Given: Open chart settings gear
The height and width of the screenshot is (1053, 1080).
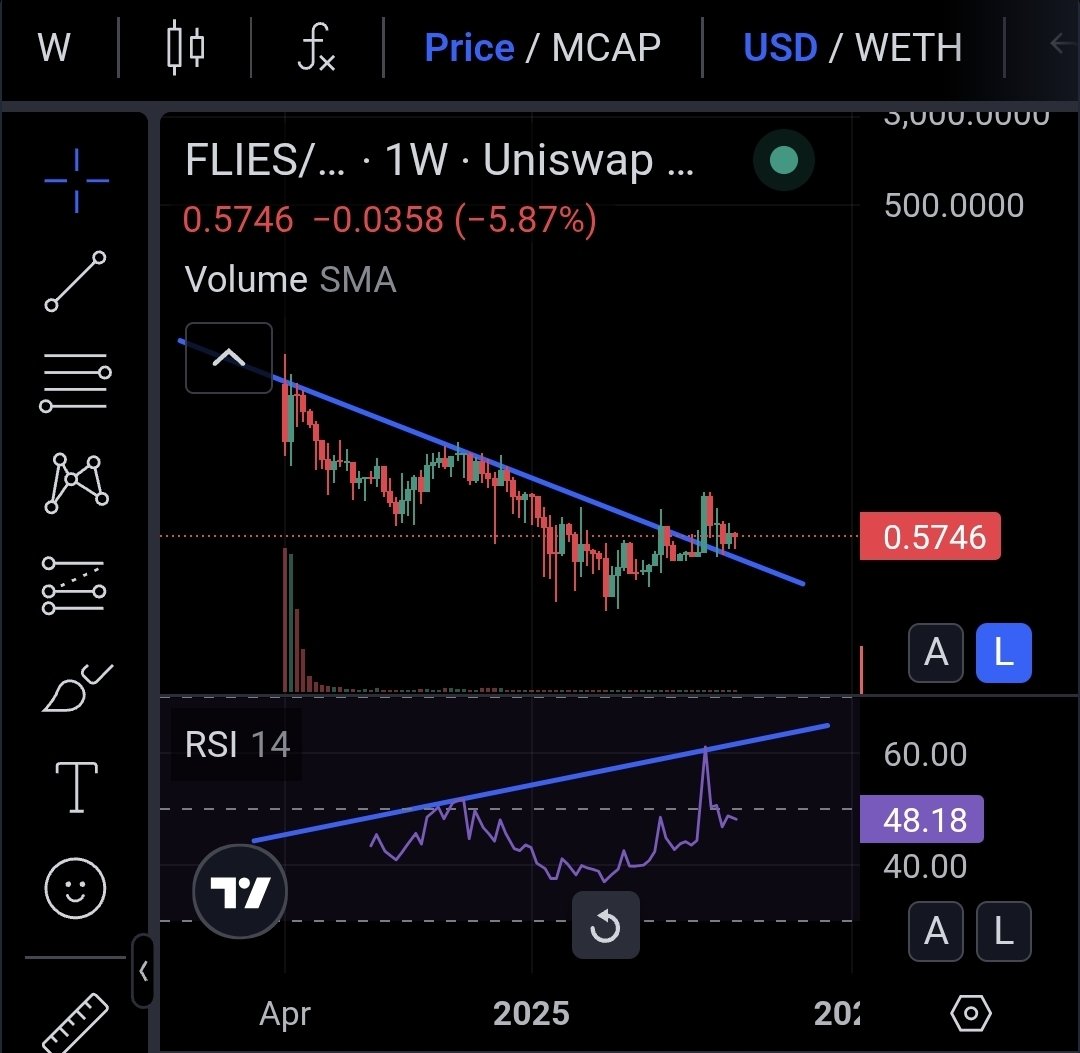Looking at the screenshot, I should coord(970,1013).
